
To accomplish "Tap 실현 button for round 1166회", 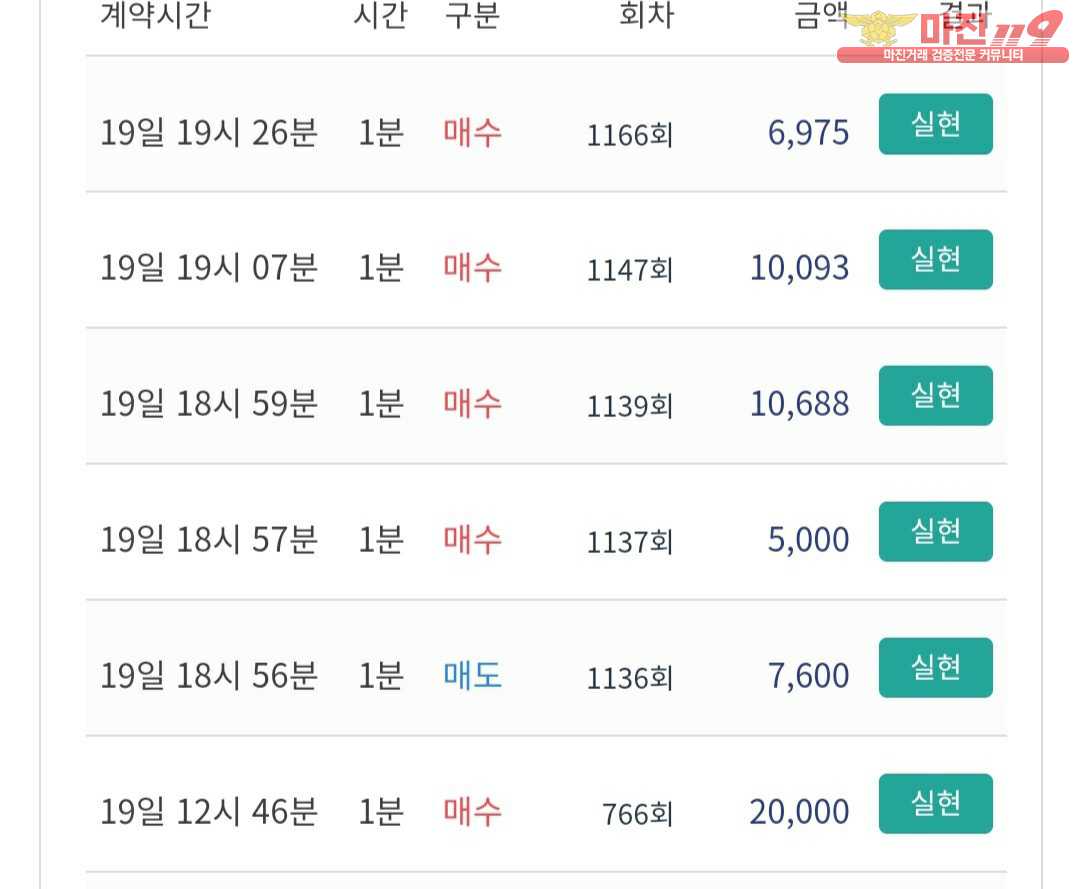I will tap(935, 124).
